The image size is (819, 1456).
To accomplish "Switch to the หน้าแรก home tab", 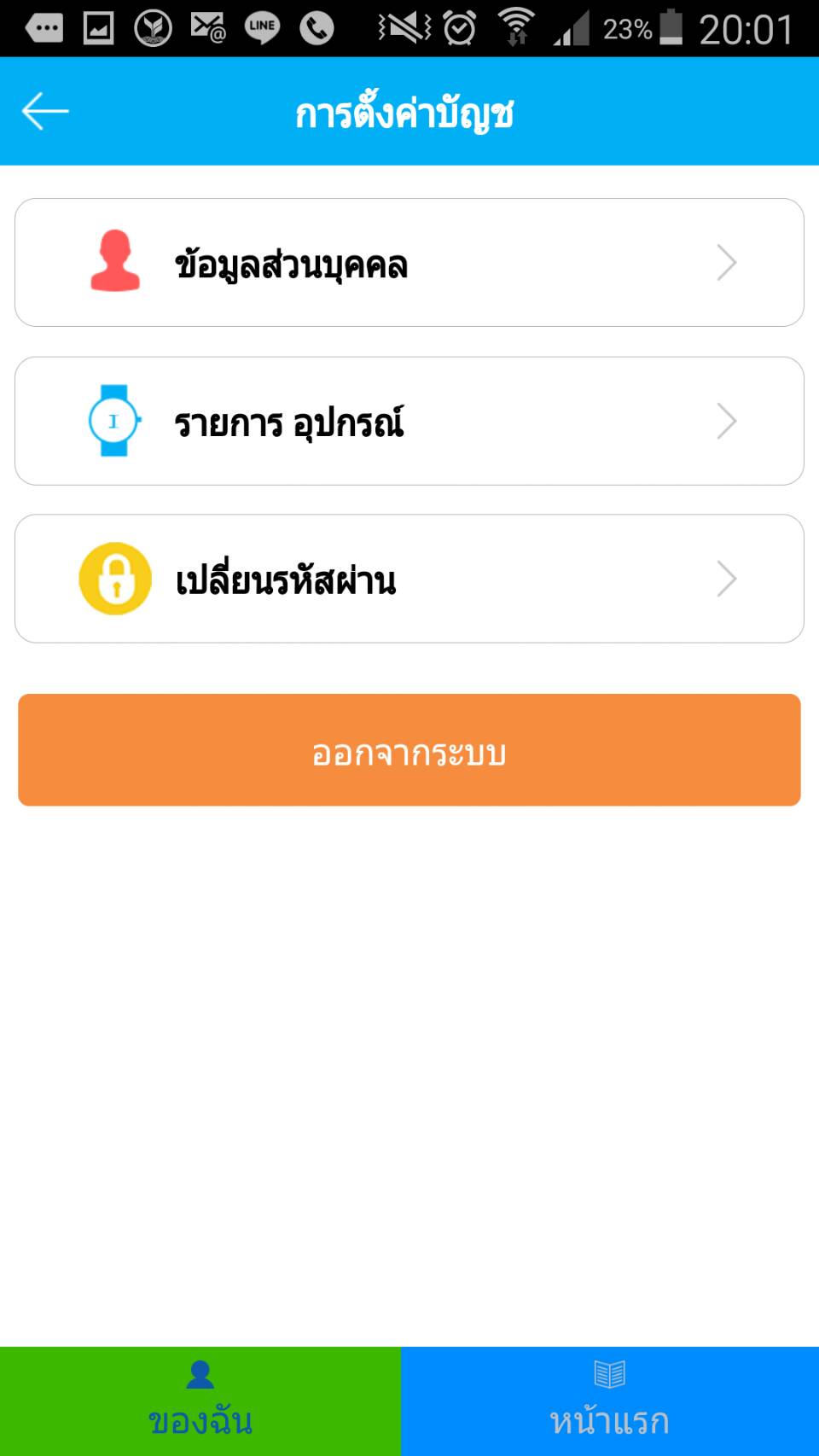I will pos(610,1401).
